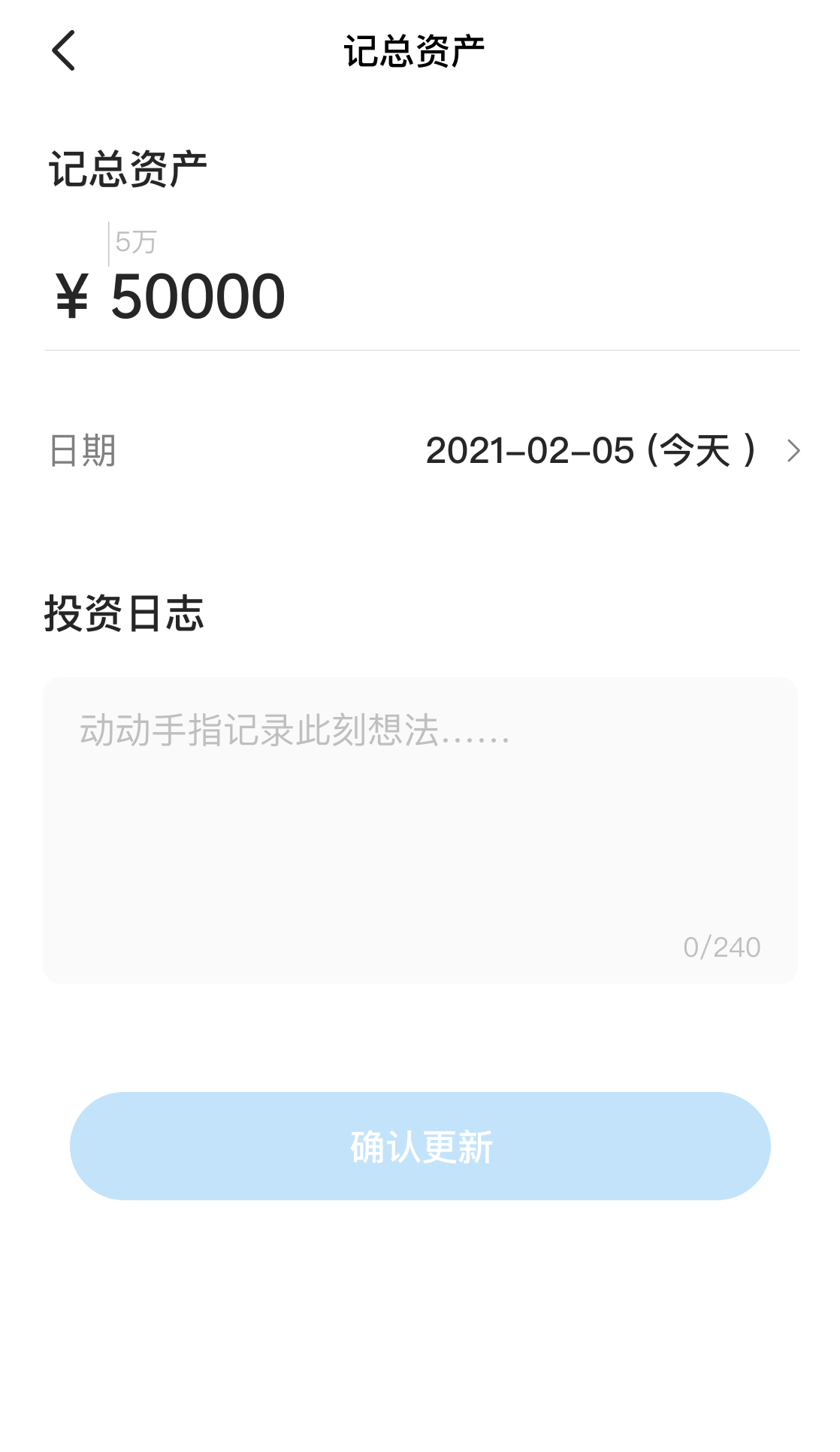Edit the ¥ 50000 total assets amount
The height and width of the screenshot is (1452, 840).
(x=198, y=297)
